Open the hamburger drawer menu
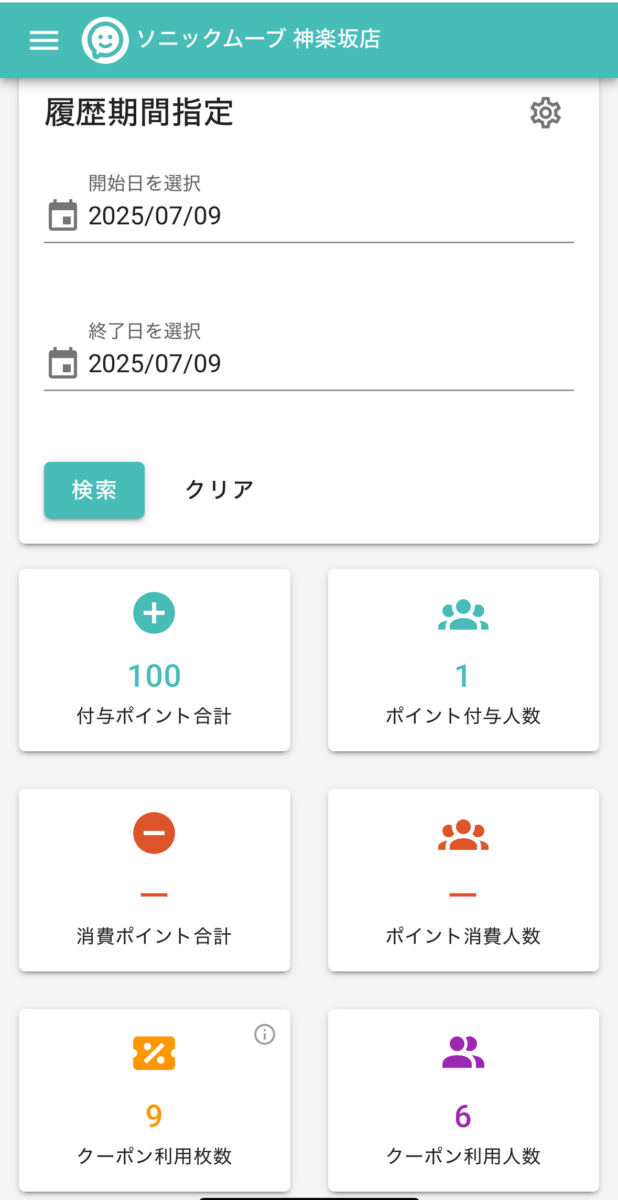Screen dimensions: 618x1200 44,40
